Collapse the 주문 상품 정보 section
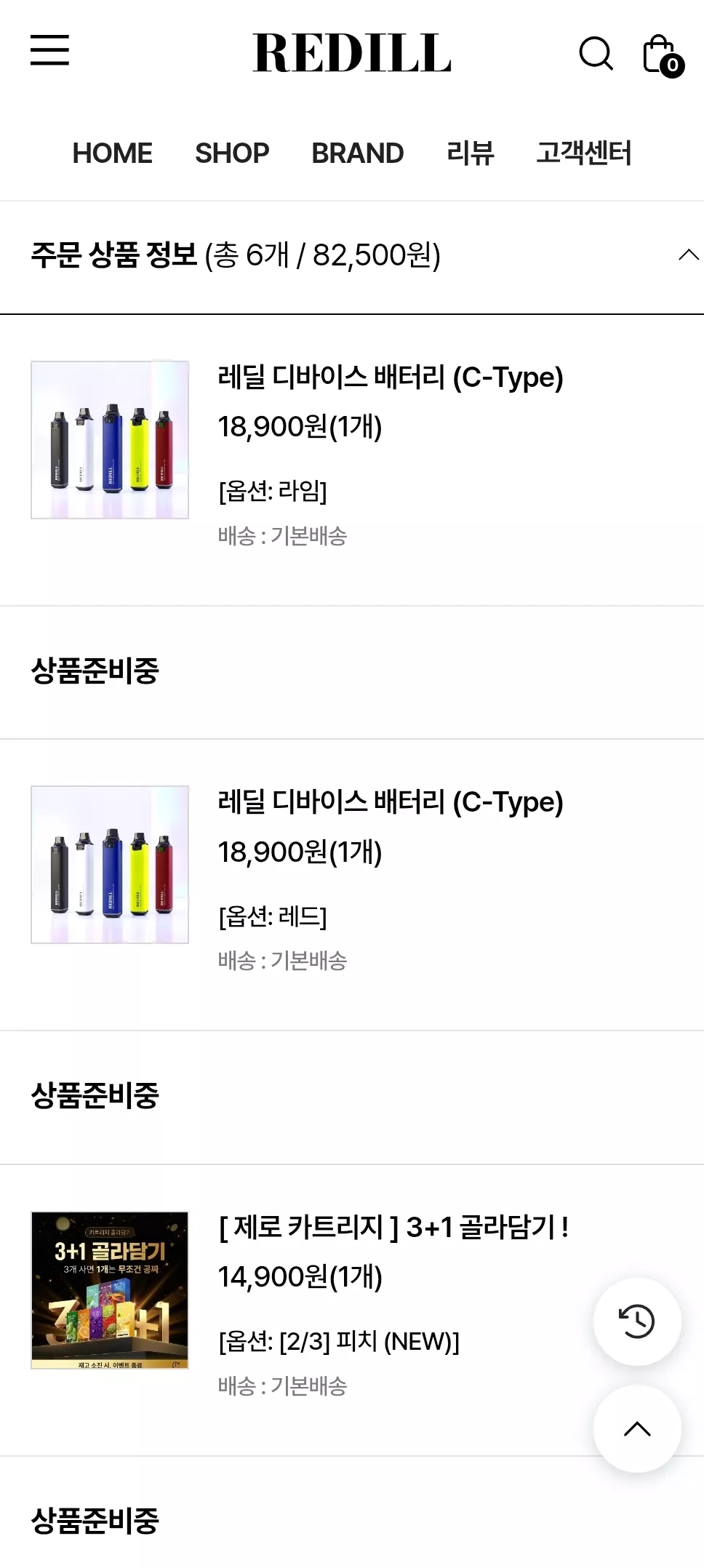 [x=688, y=255]
